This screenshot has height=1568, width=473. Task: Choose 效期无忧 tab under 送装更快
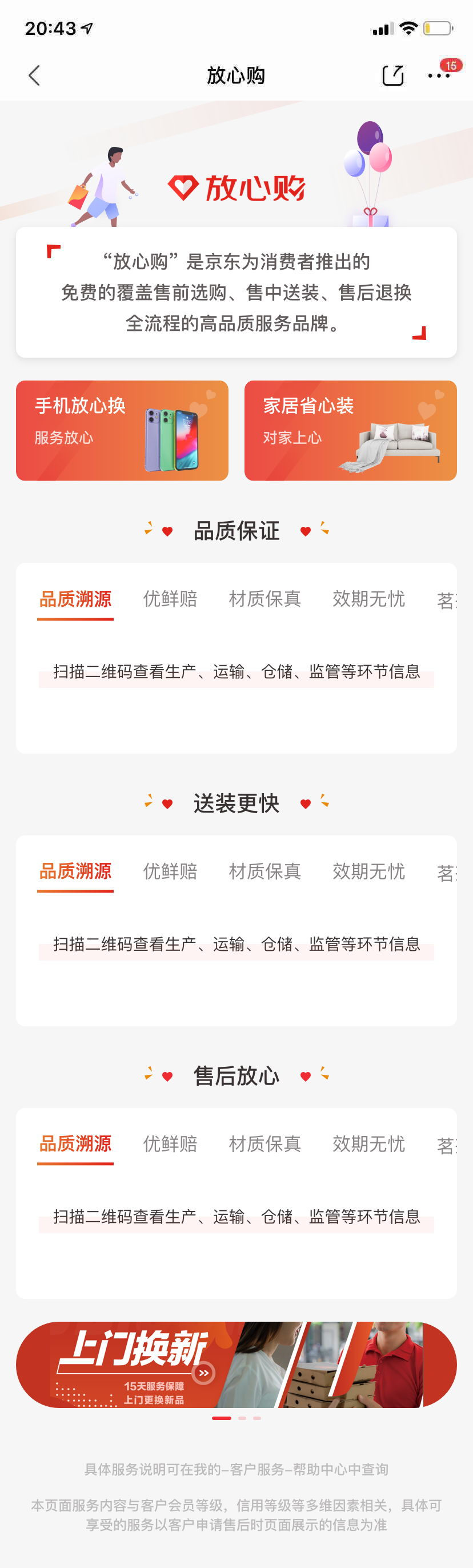(368, 871)
